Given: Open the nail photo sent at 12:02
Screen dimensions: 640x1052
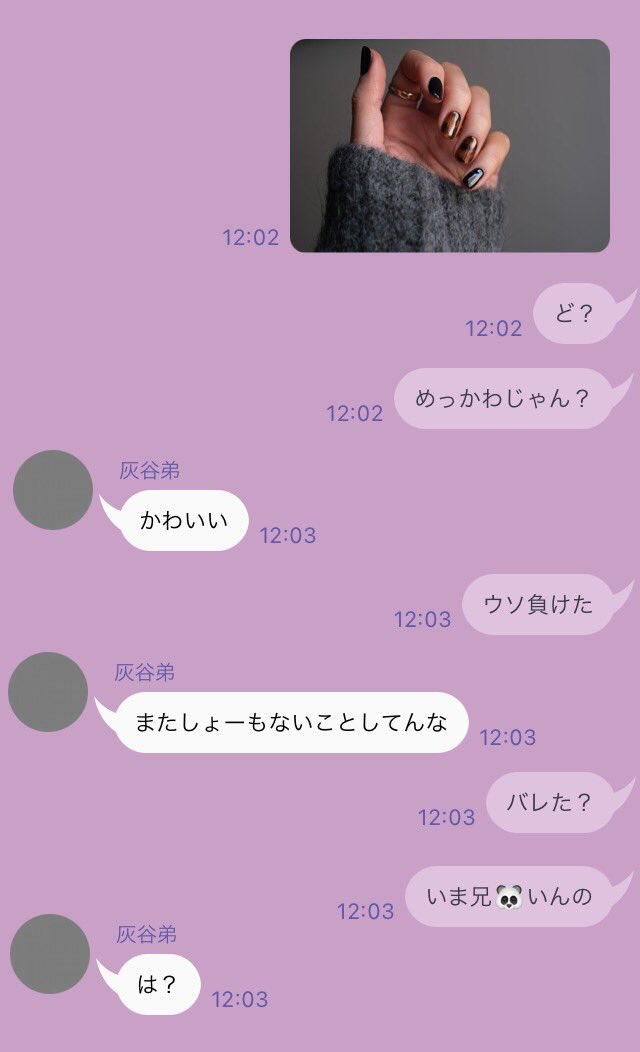Looking at the screenshot, I should pyautogui.click(x=449, y=145).
